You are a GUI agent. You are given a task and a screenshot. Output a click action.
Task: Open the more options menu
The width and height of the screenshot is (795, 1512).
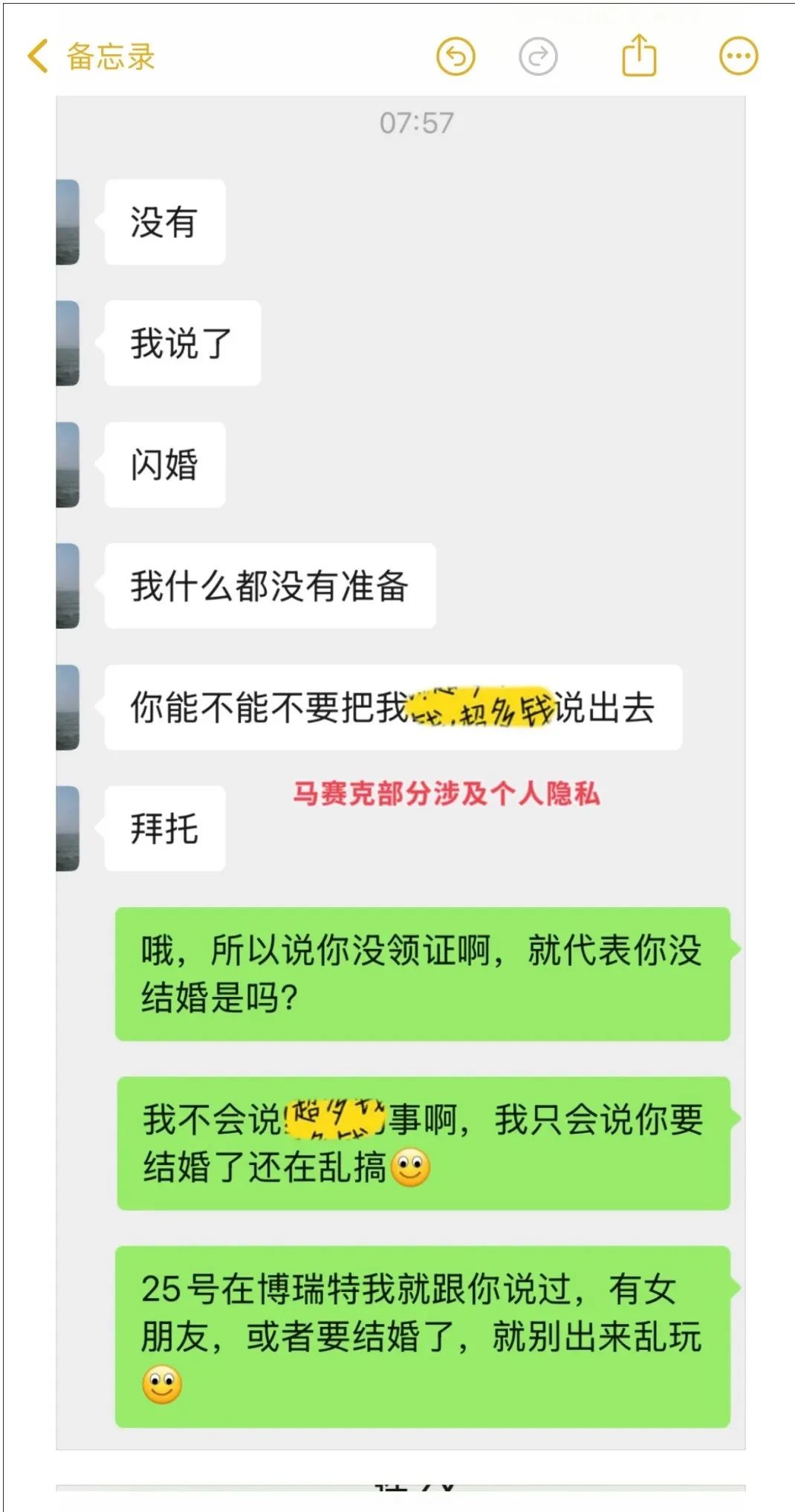point(739,56)
